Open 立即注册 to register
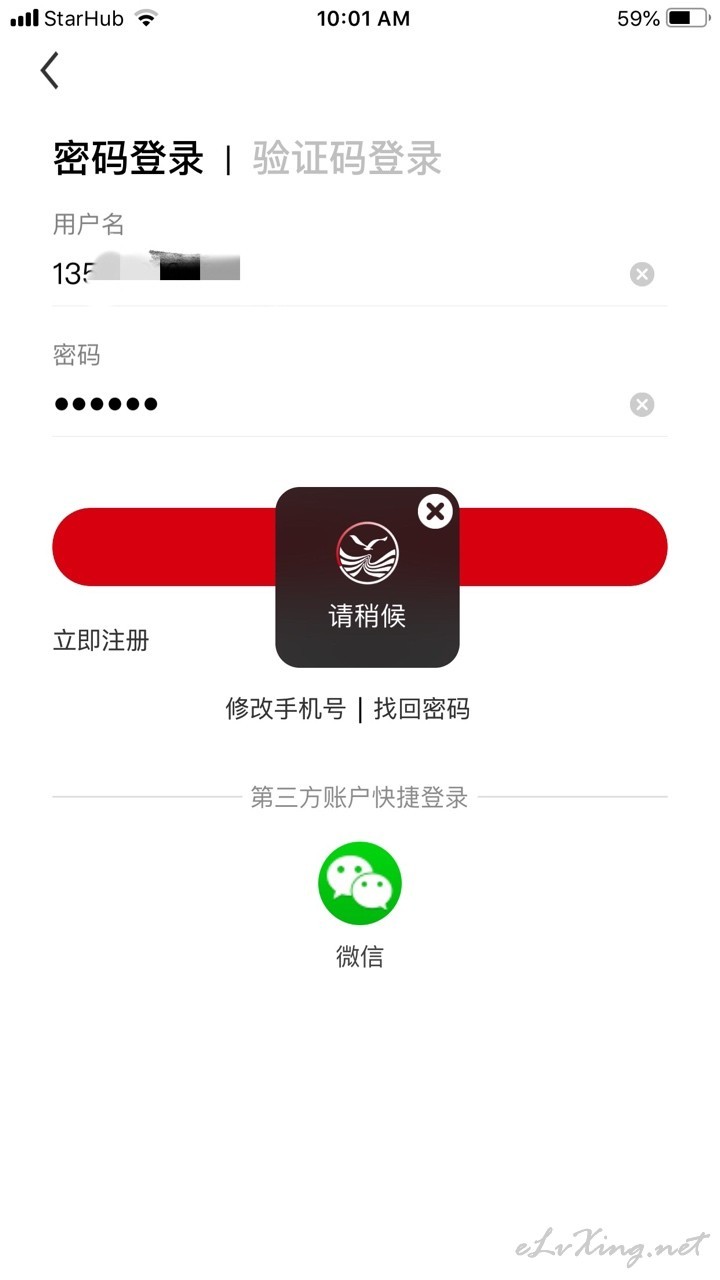The image size is (720, 1280). click(x=101, y=640)
